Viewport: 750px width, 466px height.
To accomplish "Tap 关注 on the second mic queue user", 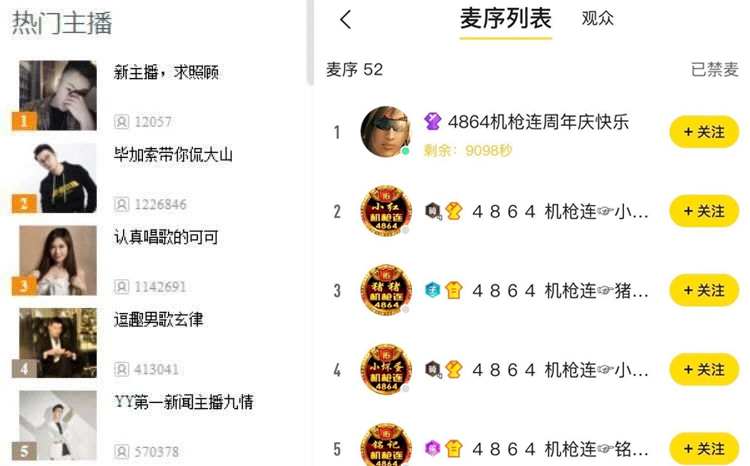I will point(703,211).
